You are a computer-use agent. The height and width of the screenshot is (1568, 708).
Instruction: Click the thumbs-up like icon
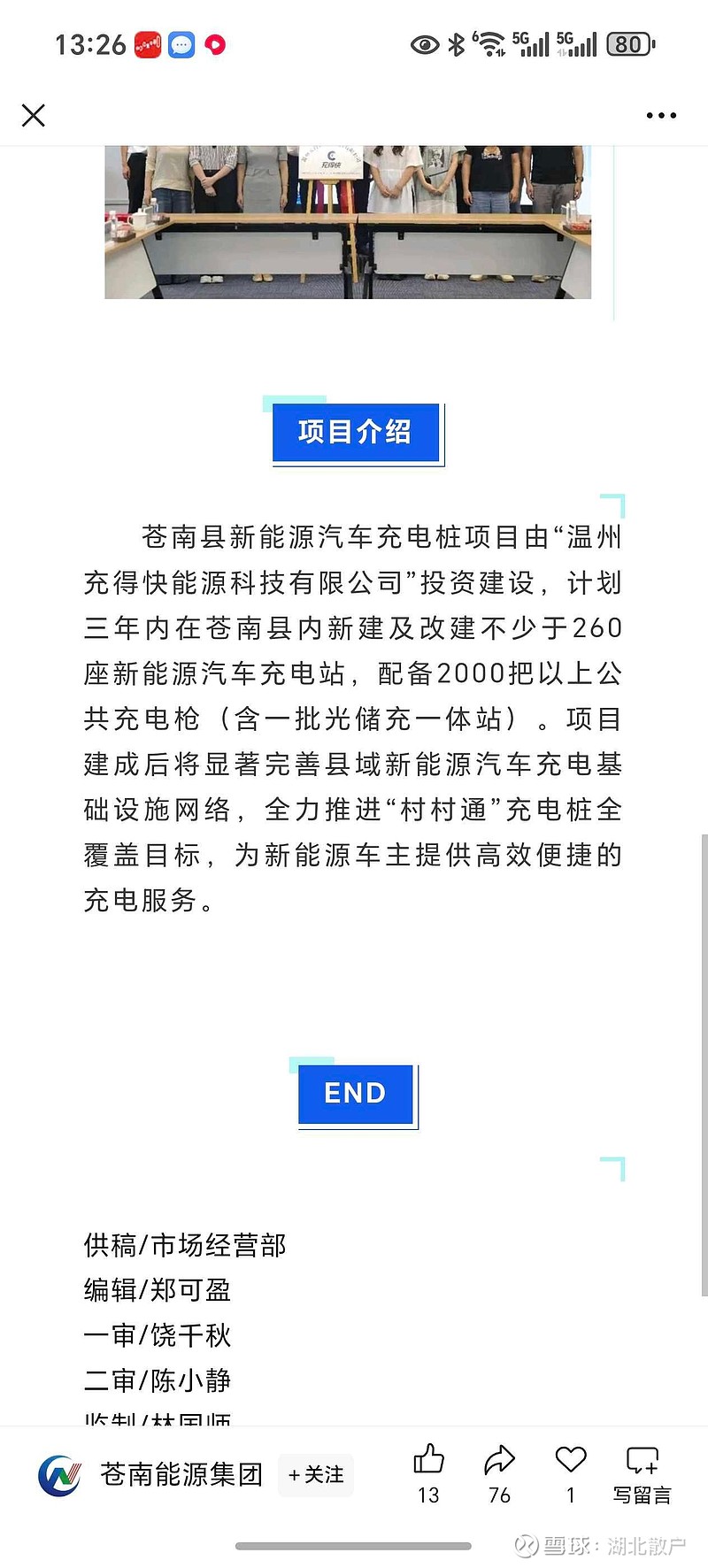428,1460
